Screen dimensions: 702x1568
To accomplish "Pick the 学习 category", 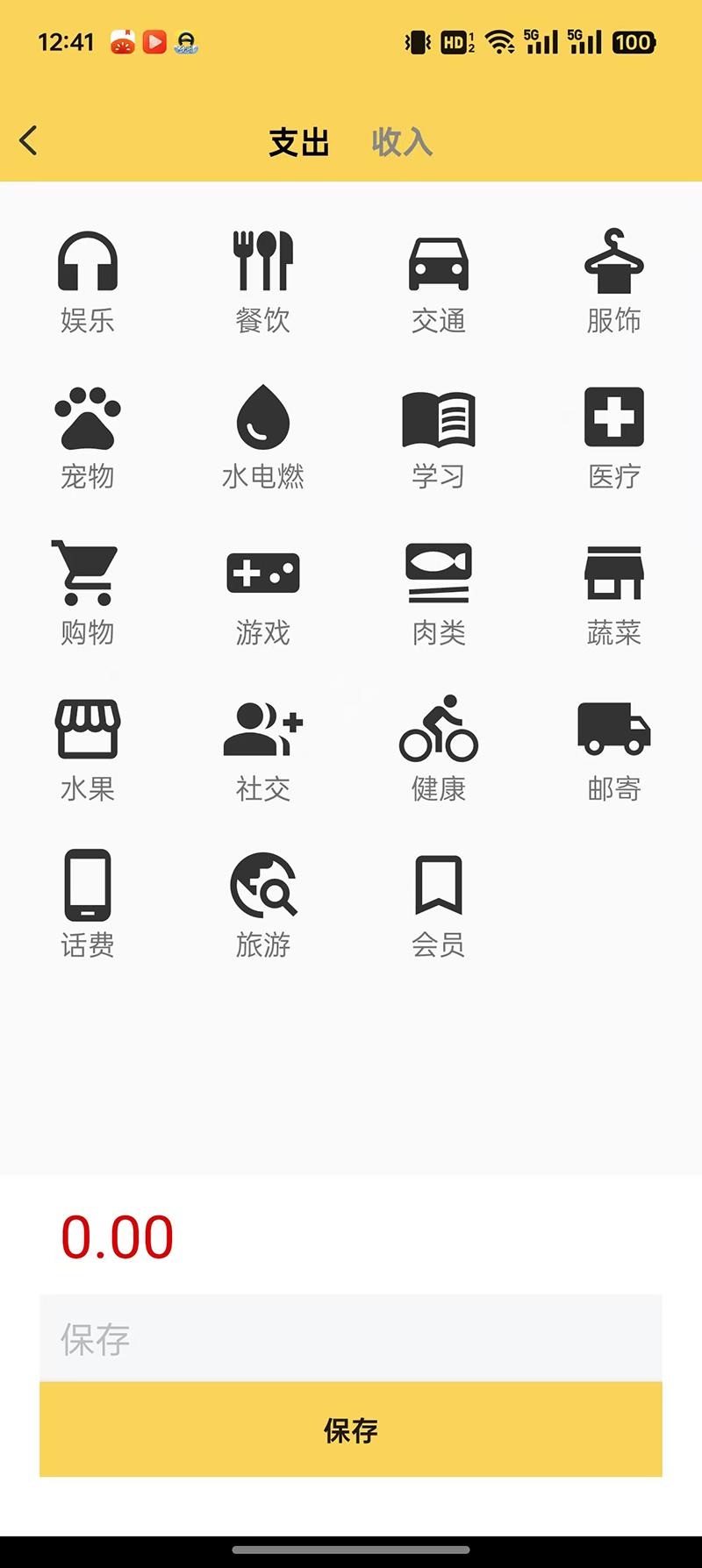I will pyautogui.click(x=439, y=437).
